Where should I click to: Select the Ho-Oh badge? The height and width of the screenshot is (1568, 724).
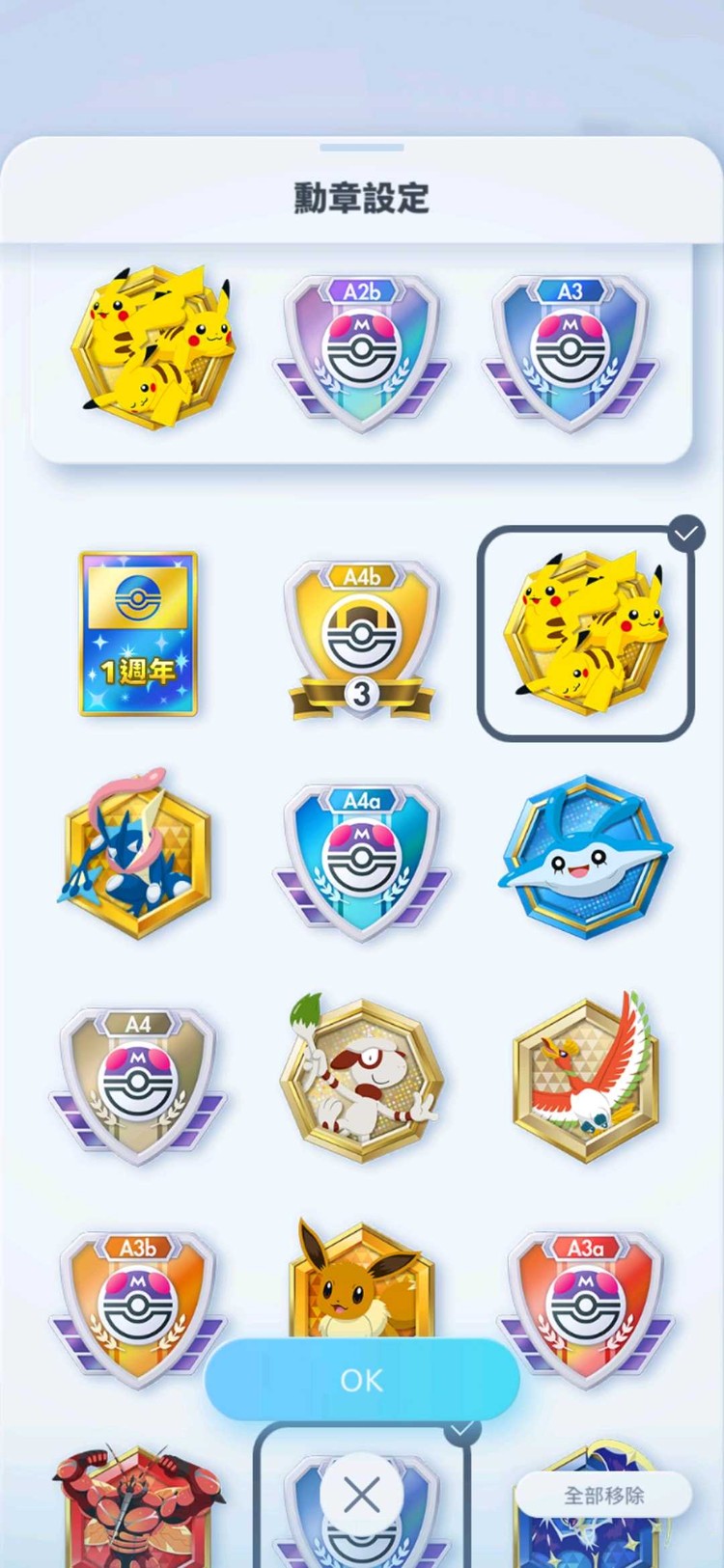pyautogui.click(x=586, y=1078)
